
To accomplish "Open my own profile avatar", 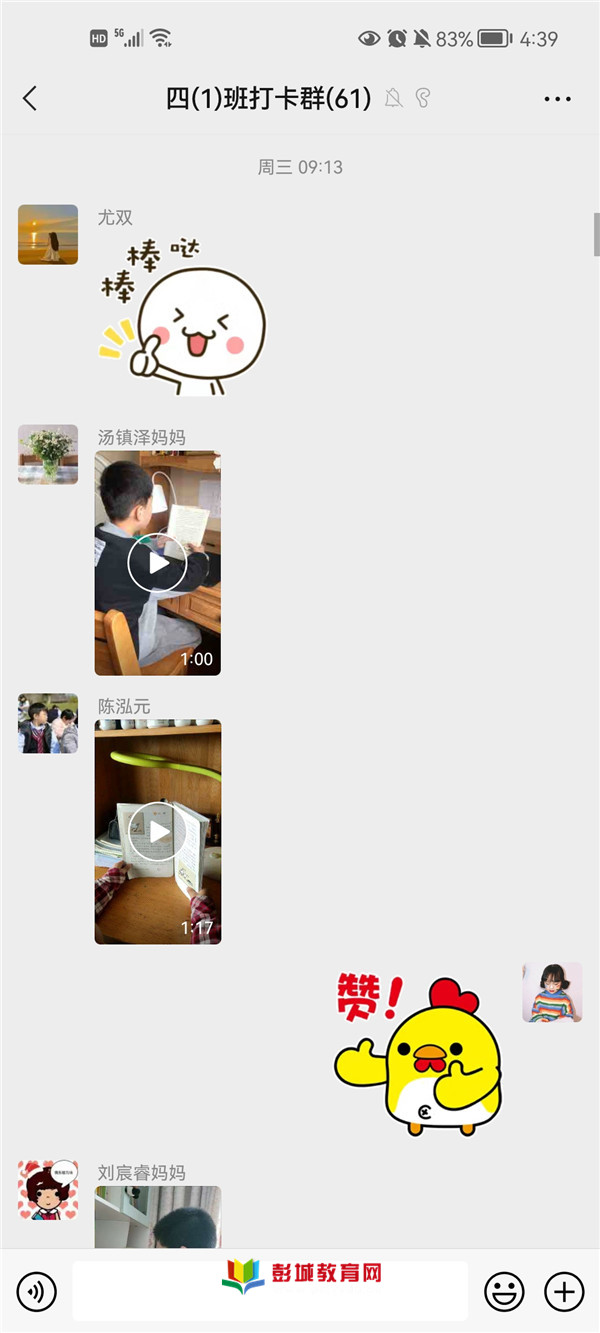I will pos(552,992).
